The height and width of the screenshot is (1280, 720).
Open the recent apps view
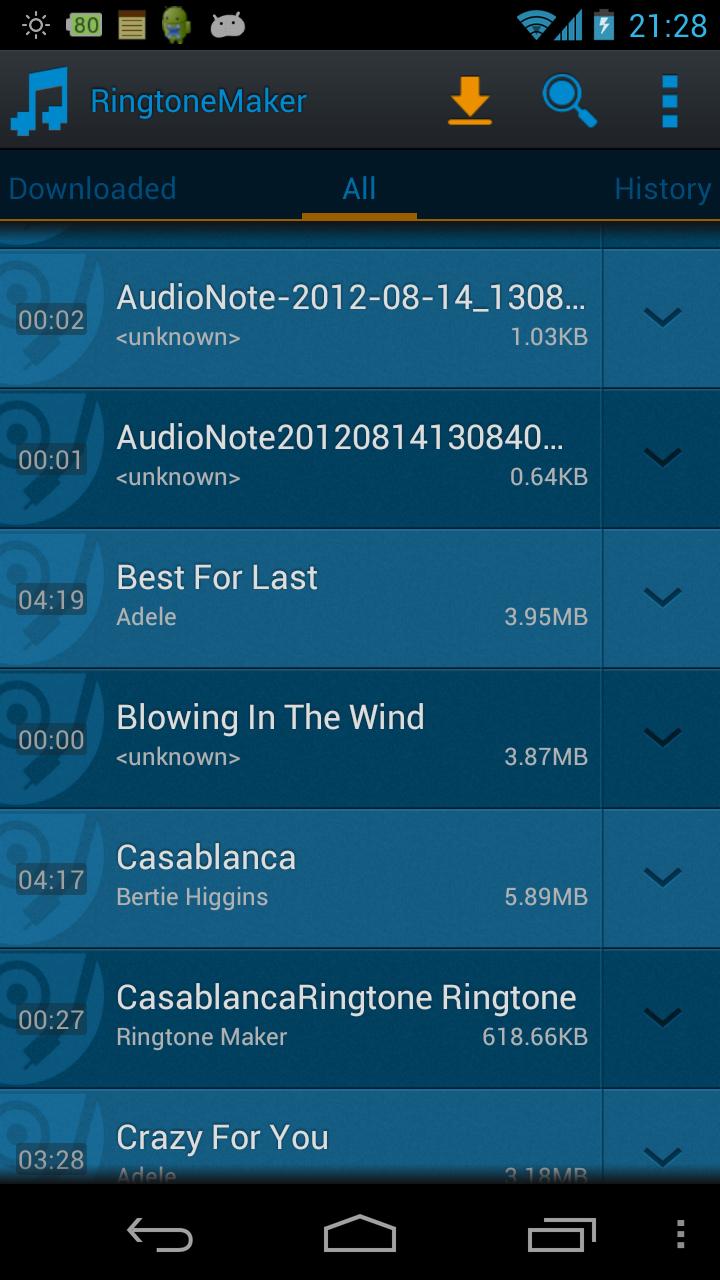tap(561, 1234)
